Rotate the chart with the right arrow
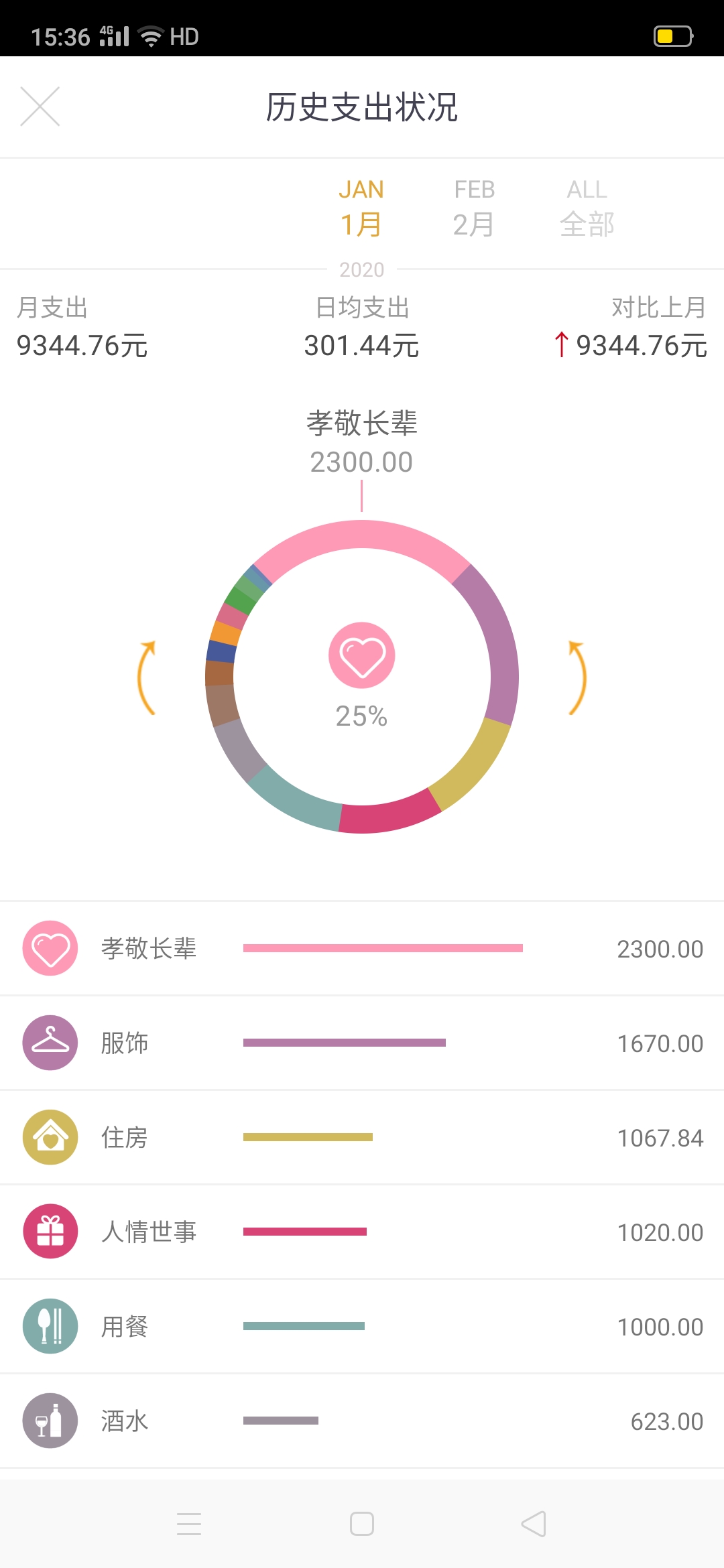The height and width of the screenshot is (1568, 724). click(577, 677)
